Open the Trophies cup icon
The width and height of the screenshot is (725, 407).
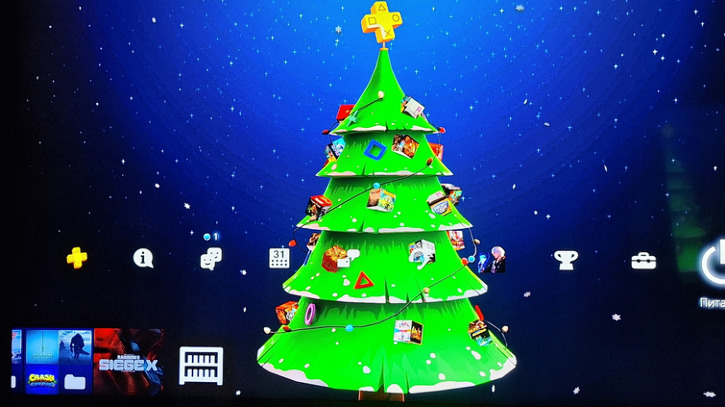pos(566,260)
